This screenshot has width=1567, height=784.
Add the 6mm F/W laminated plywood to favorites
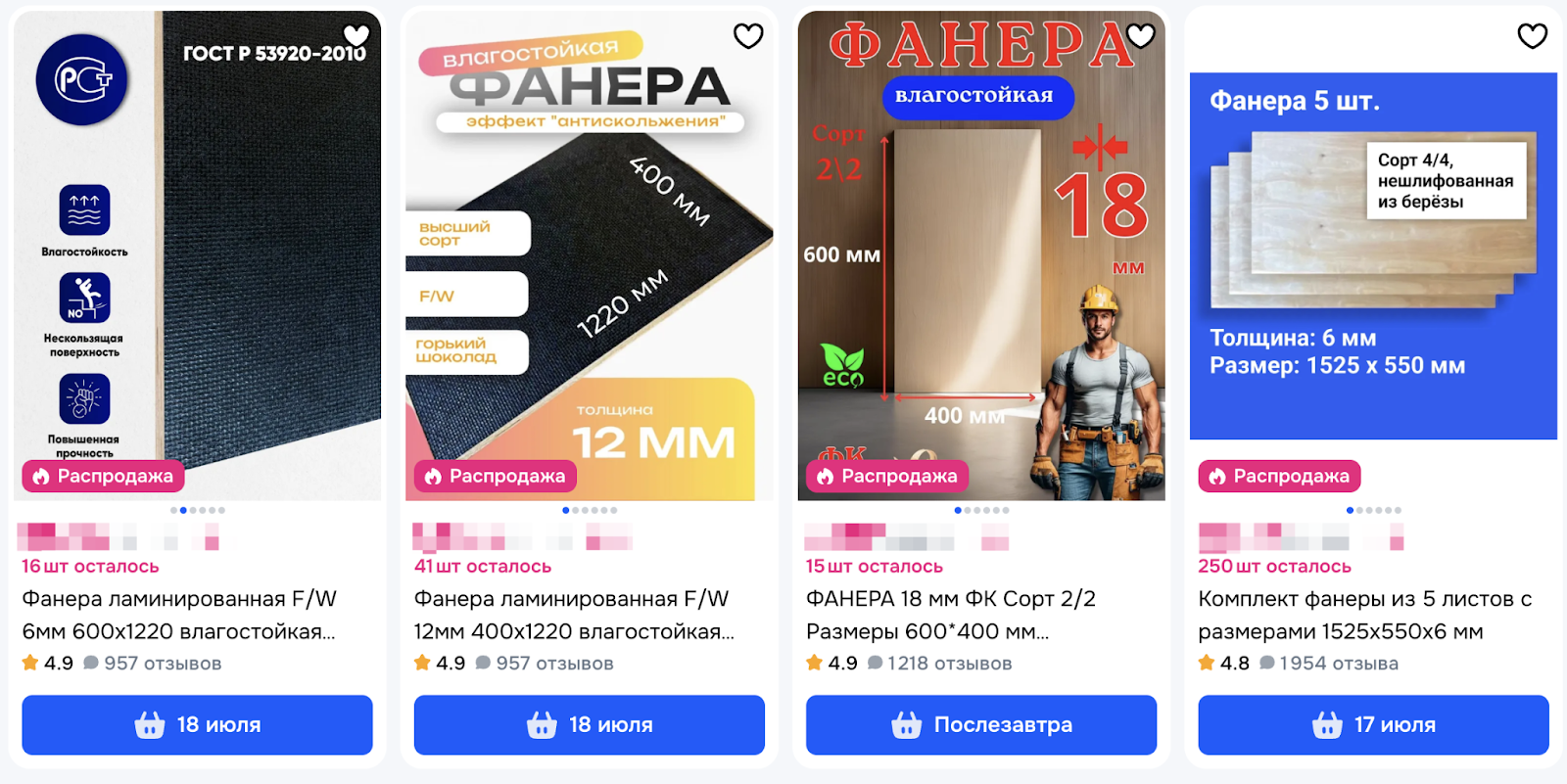tap(356, 36)
